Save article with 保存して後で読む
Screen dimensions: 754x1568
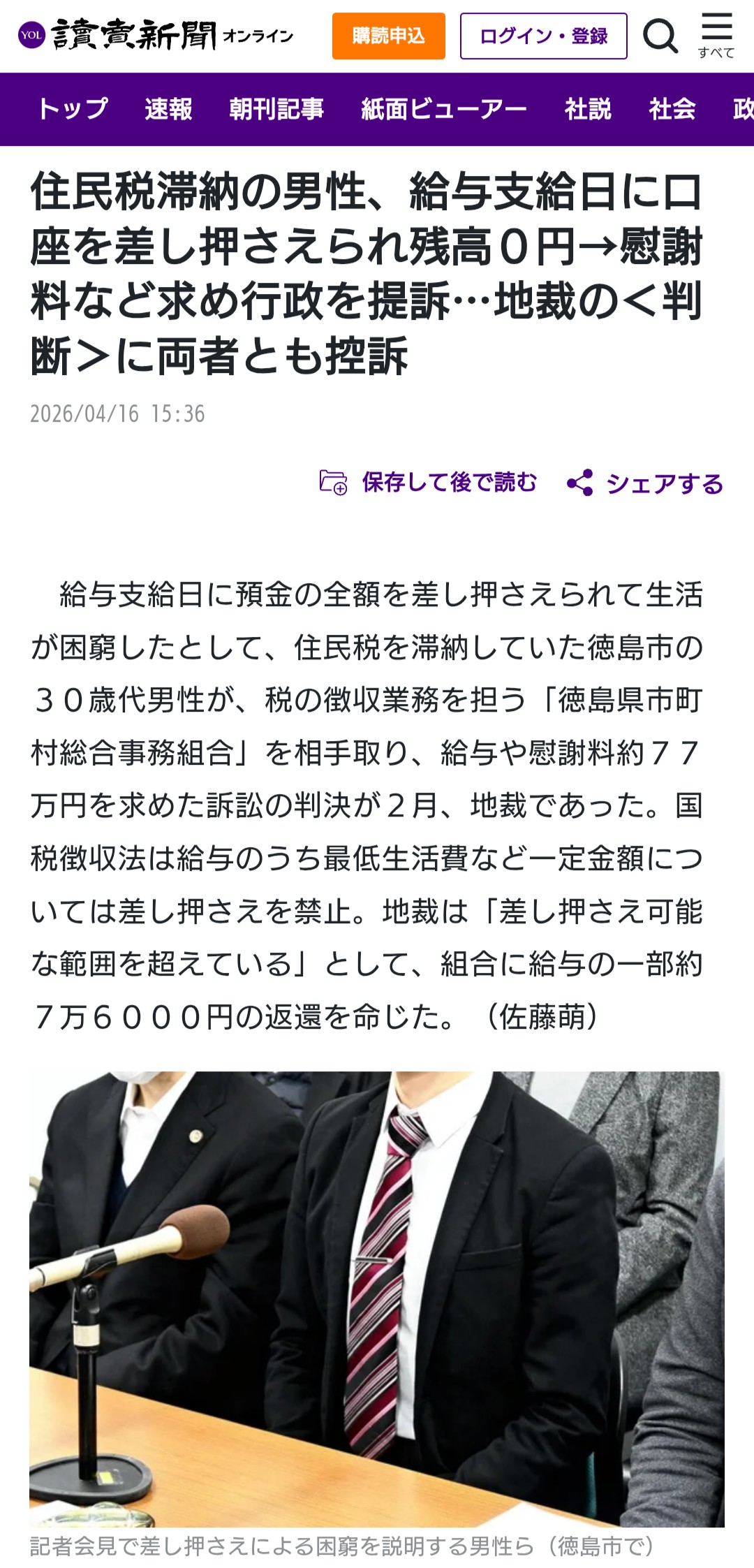429,482
